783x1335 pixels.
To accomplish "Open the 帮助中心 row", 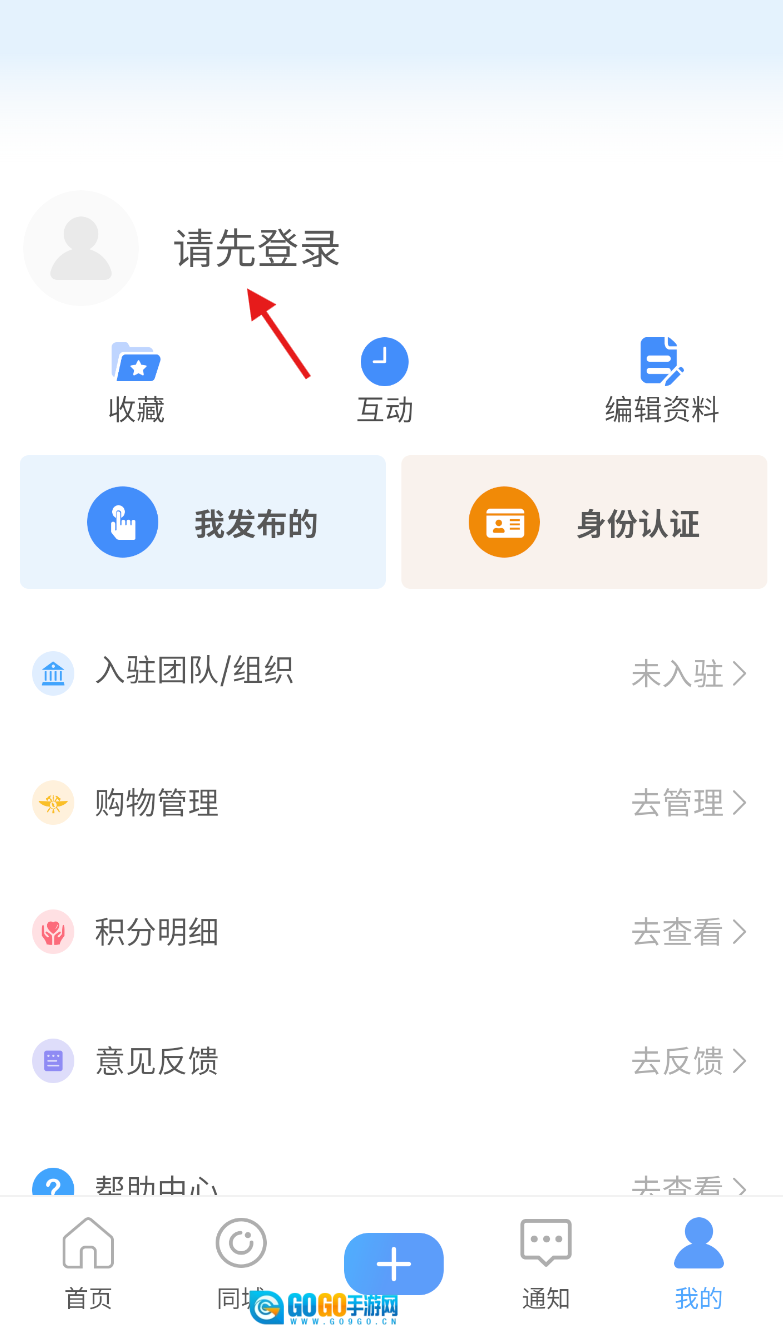I will click(x=390, y=1183).
